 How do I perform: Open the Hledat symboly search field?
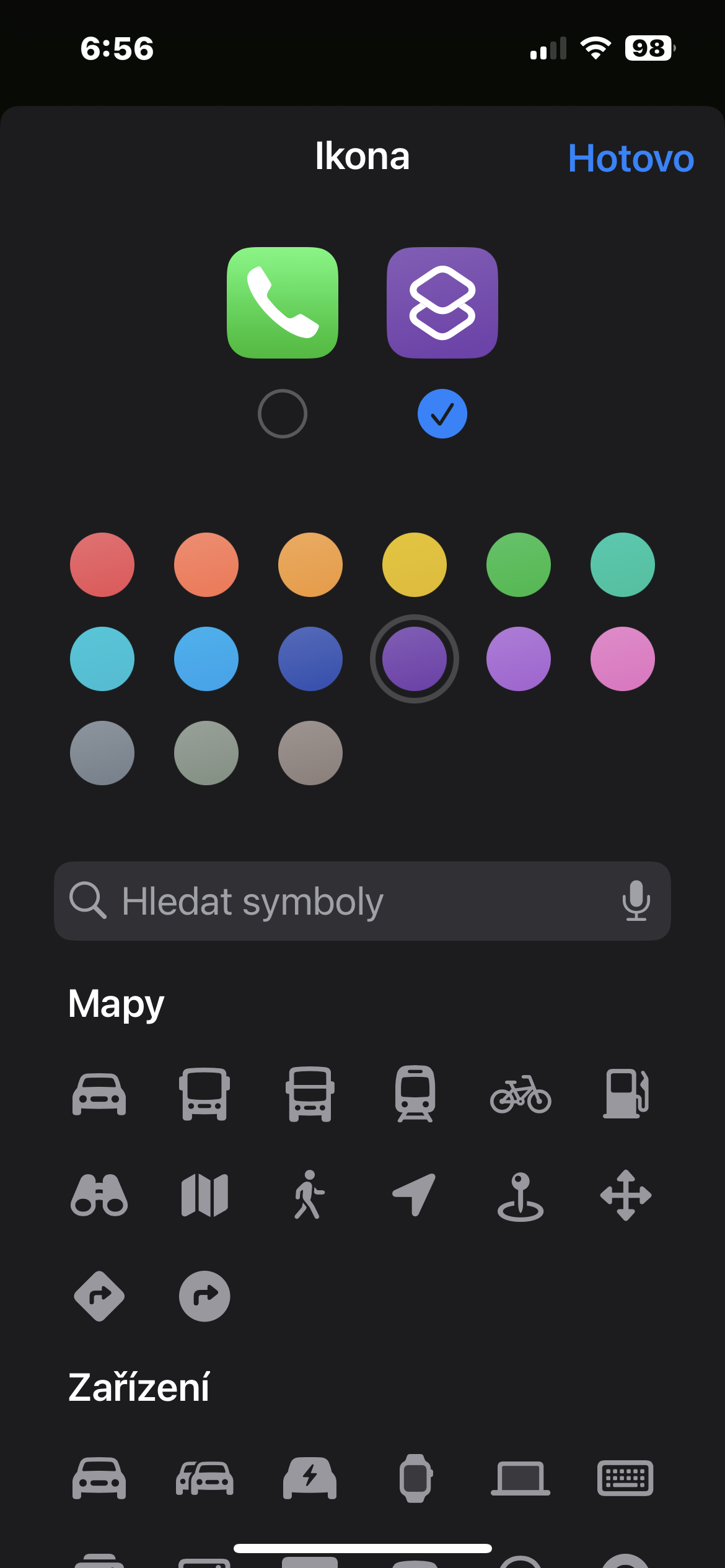(x=347, y=901)
